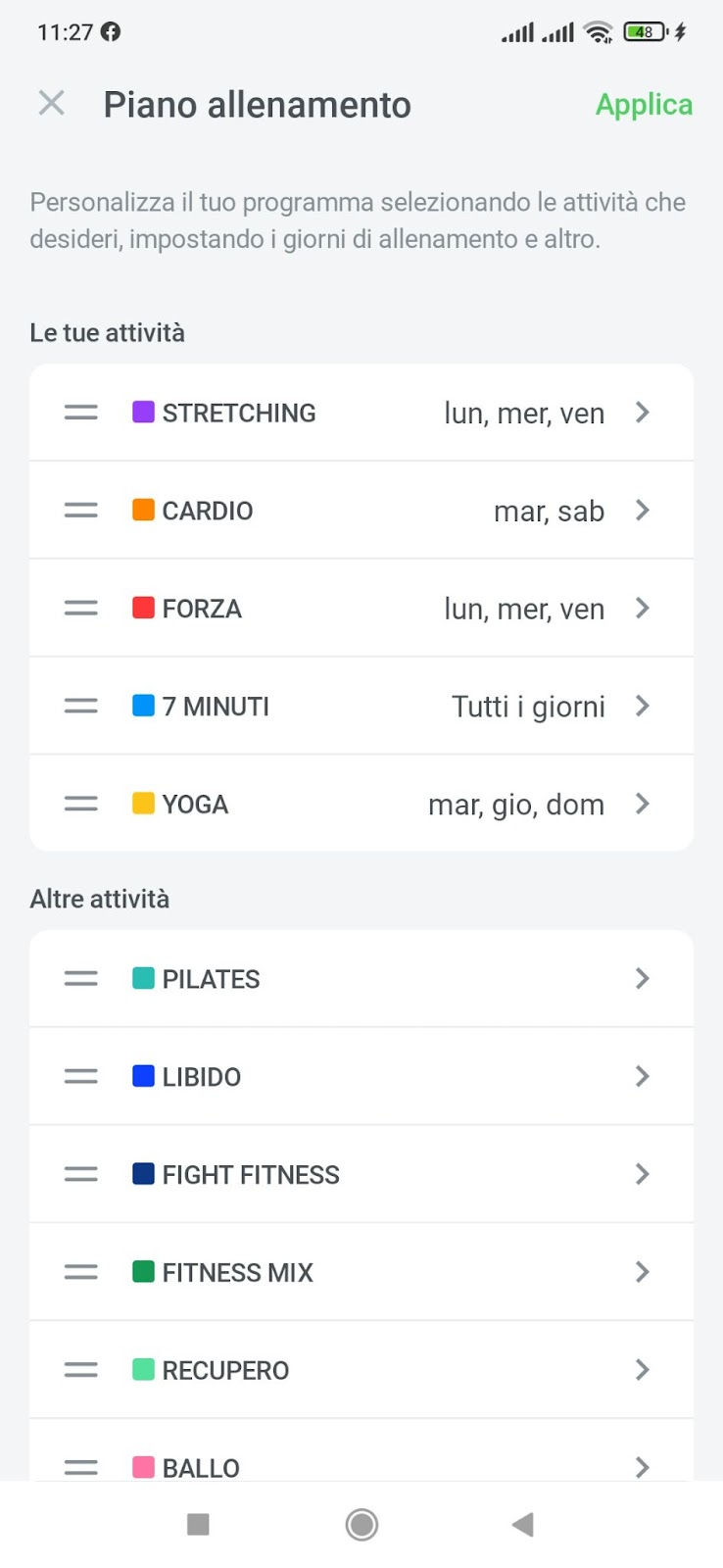Screen dimensions: 723x1568
Task: Open the 7 MINUTI activity
Action: coord(361,707)
